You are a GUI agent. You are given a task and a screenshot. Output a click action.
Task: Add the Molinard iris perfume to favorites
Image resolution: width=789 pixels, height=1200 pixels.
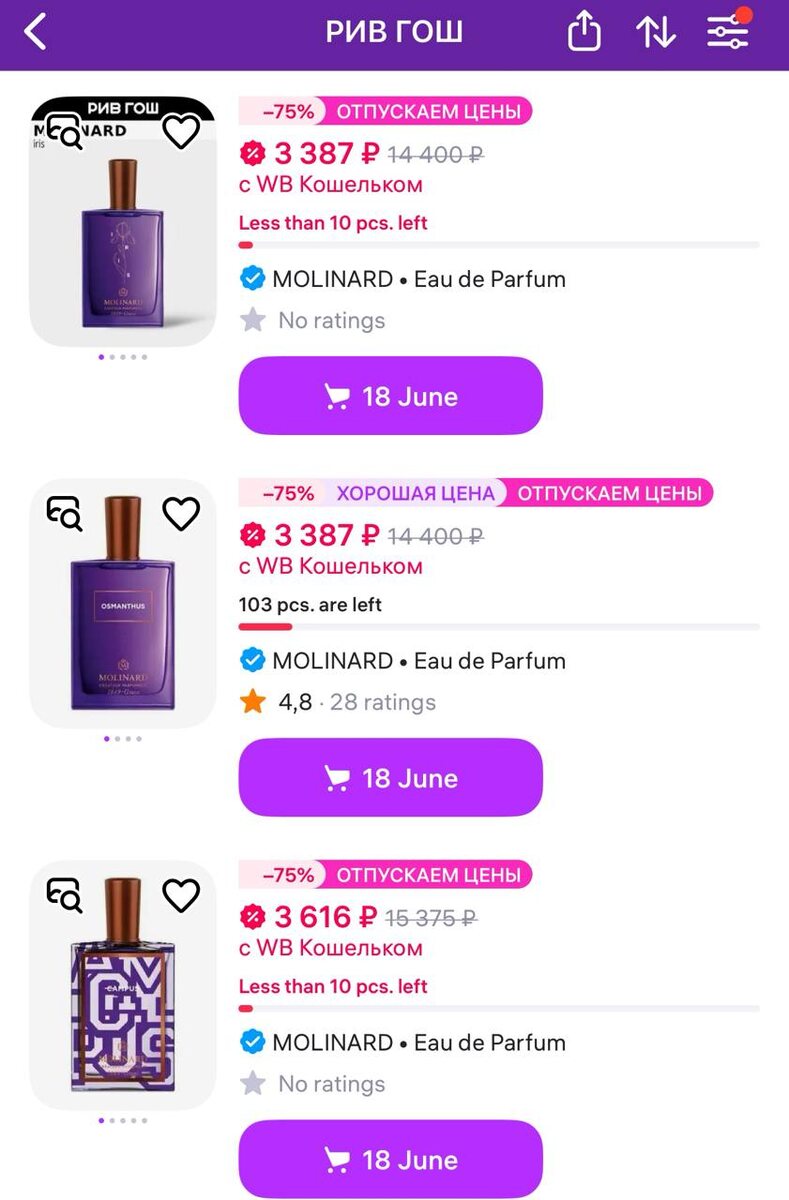pos(181,131)
